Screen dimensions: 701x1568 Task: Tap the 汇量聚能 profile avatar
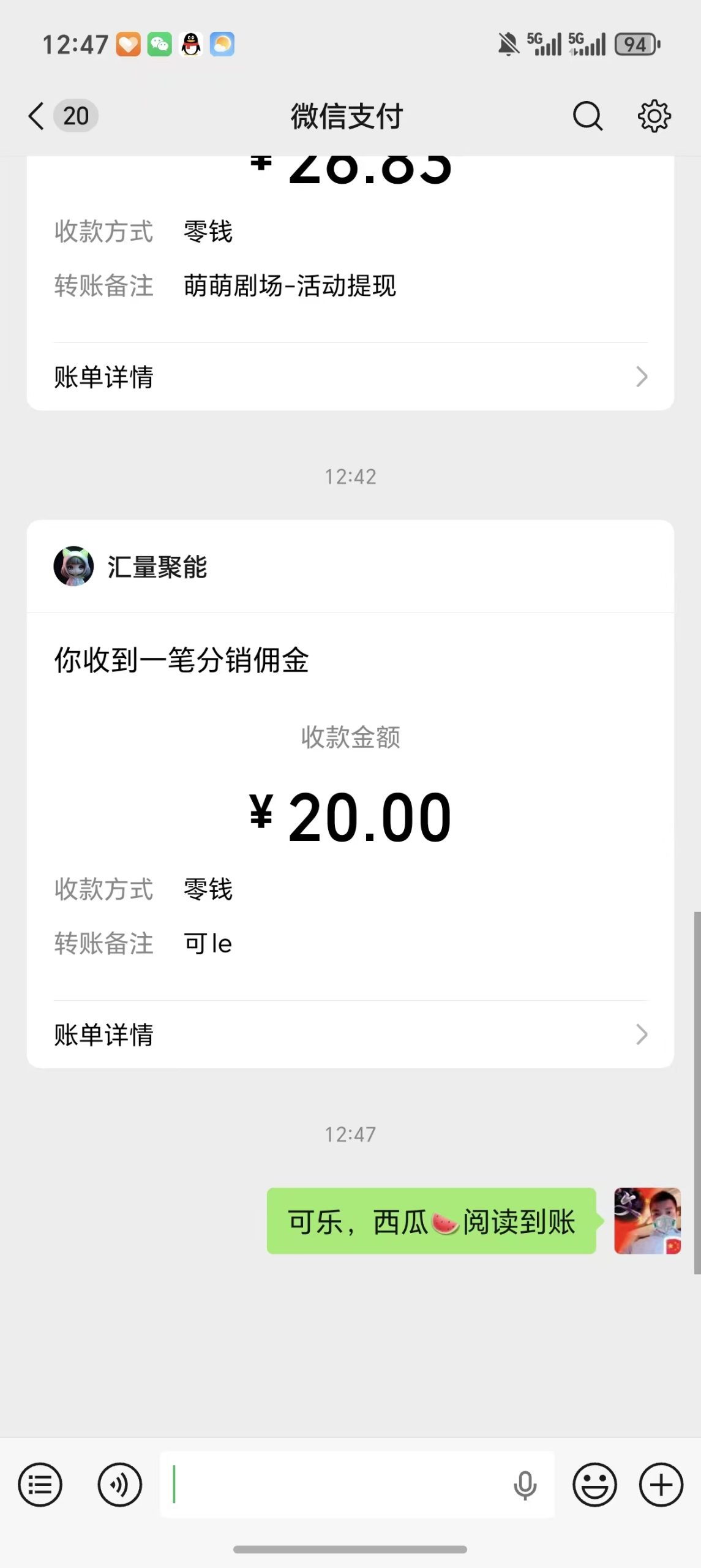point(75,568)
